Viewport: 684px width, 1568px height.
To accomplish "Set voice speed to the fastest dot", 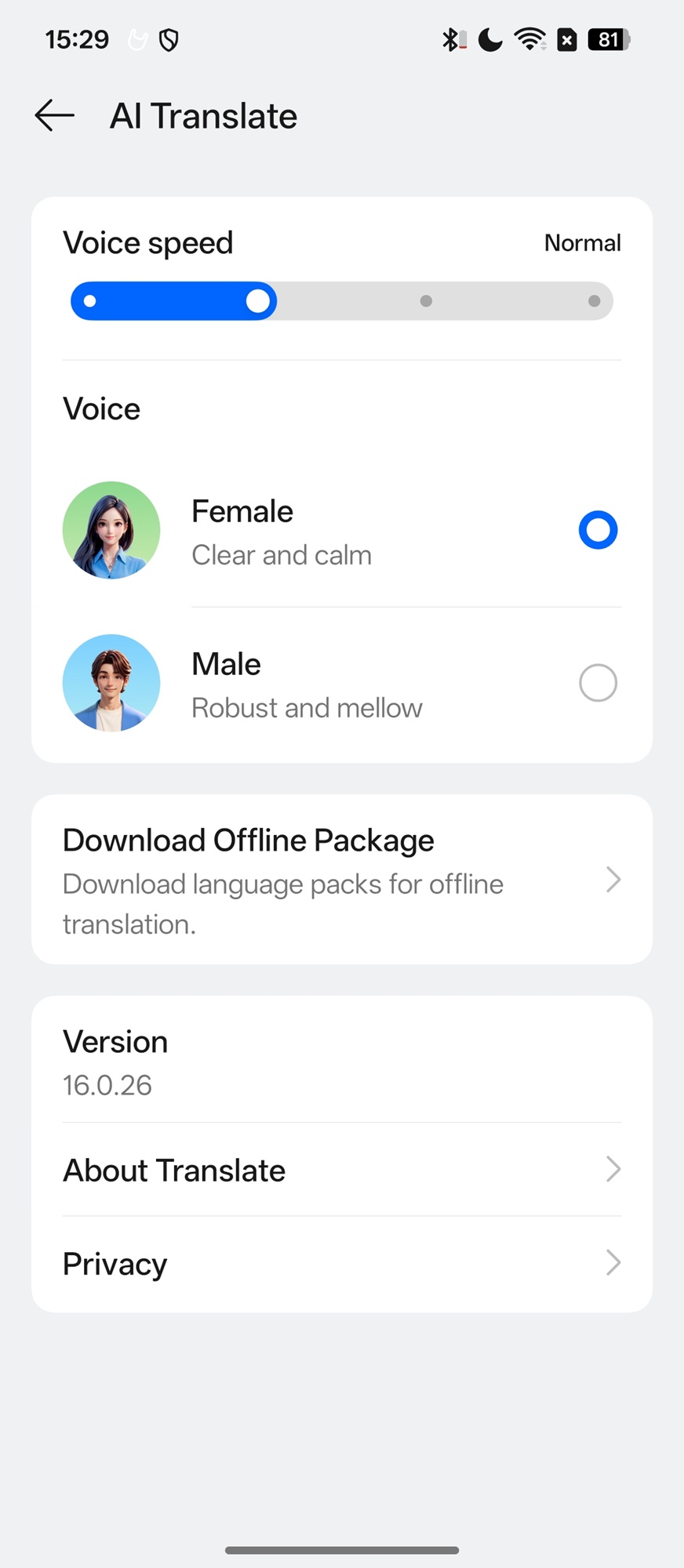I will point(594,301).
